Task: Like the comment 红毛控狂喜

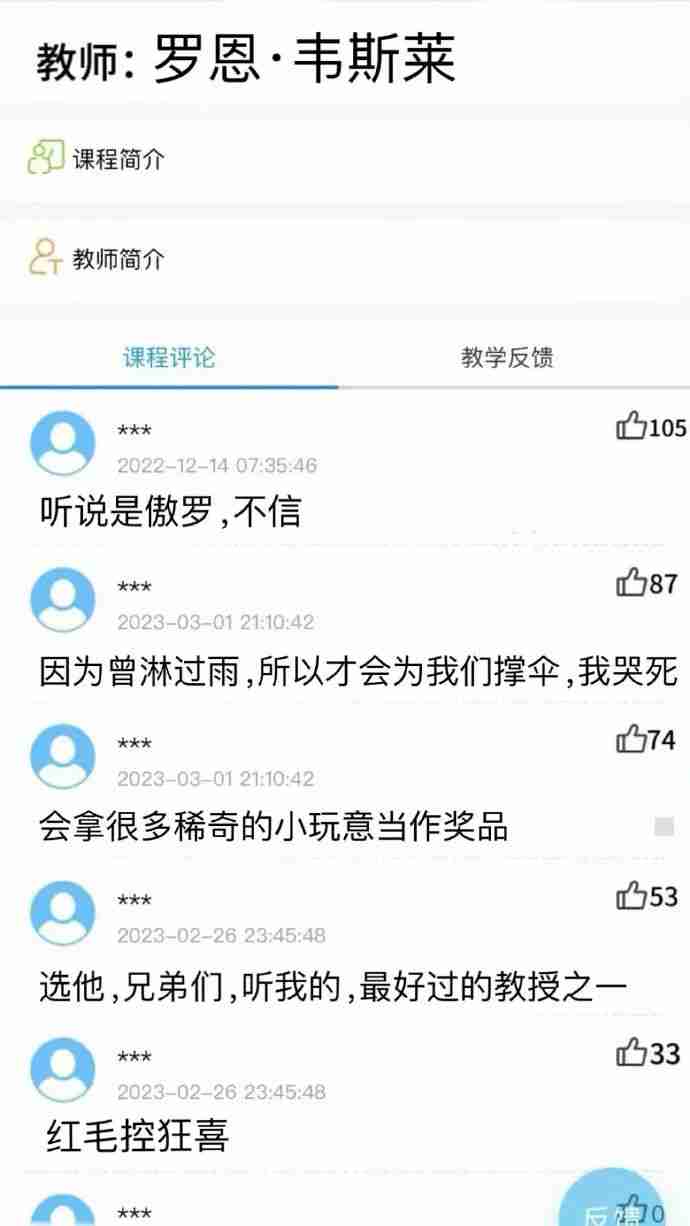Action: (x=631, y=1053)
